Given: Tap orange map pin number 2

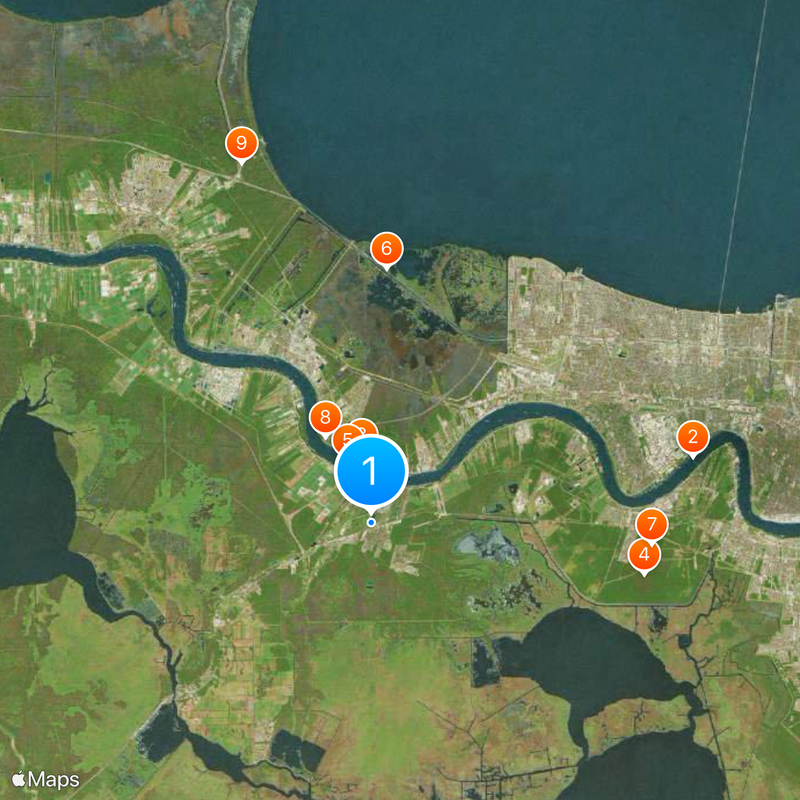Looking at the screenshot, I should (x=692, y=437).
